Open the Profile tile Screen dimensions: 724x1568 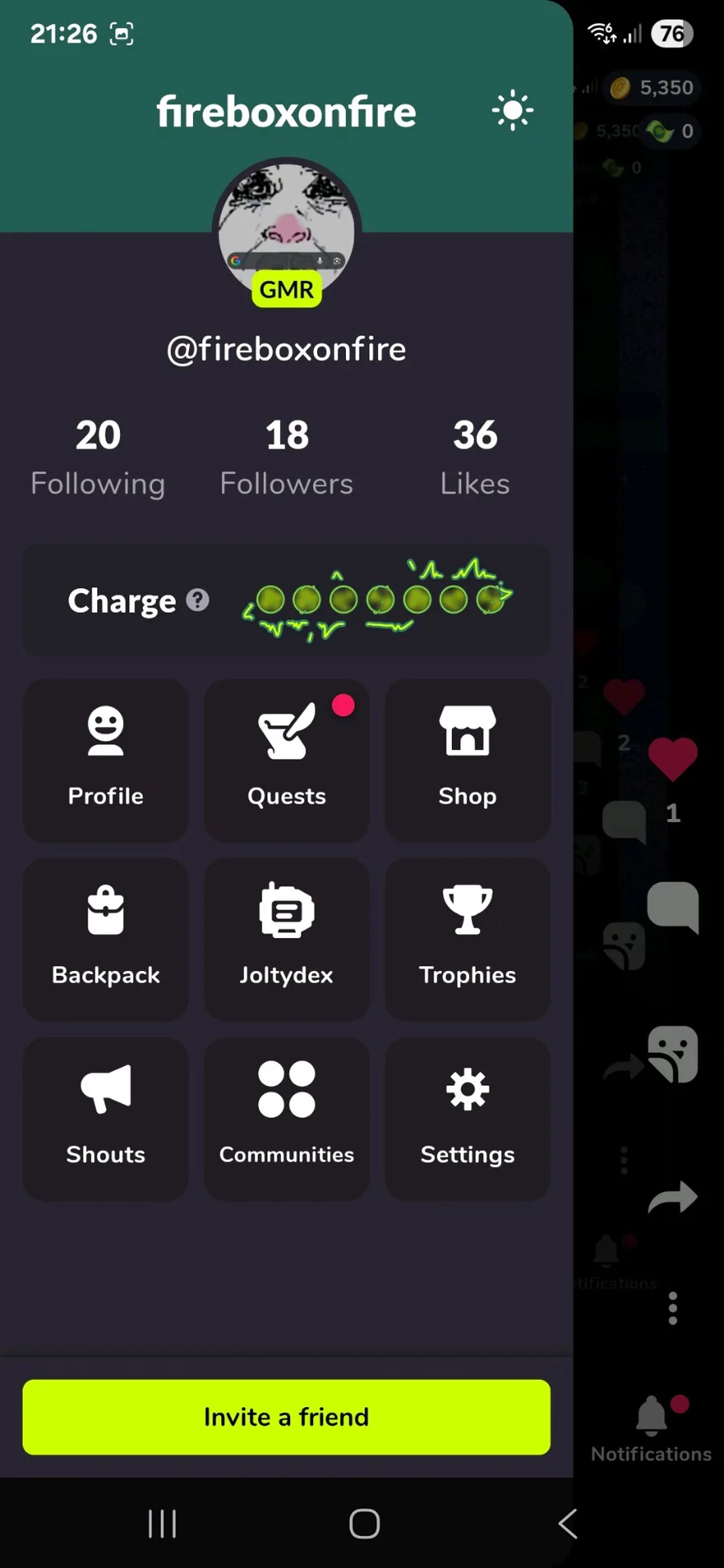(105, 759)
